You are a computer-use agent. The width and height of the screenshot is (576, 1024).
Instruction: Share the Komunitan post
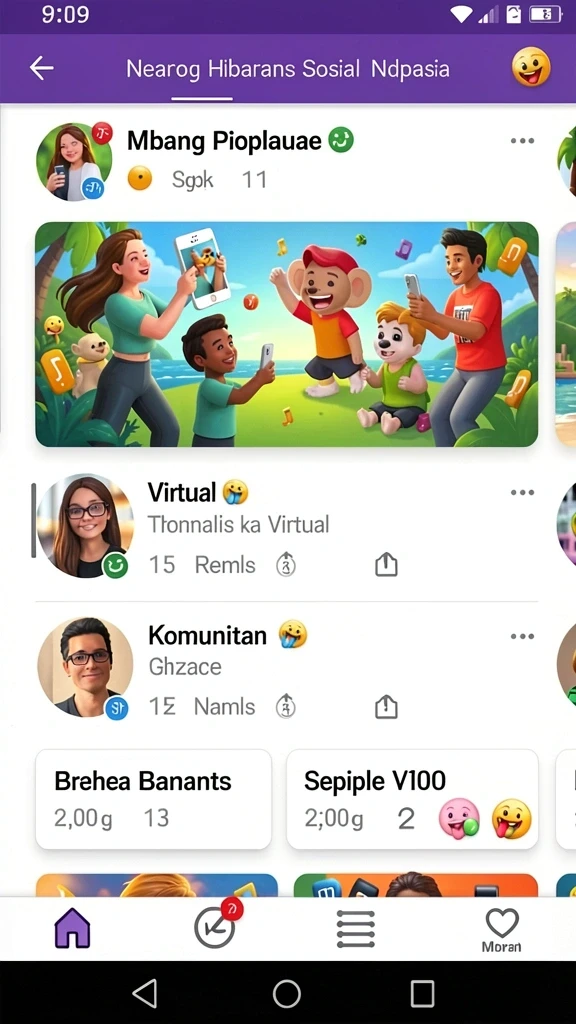pos(386,707)
